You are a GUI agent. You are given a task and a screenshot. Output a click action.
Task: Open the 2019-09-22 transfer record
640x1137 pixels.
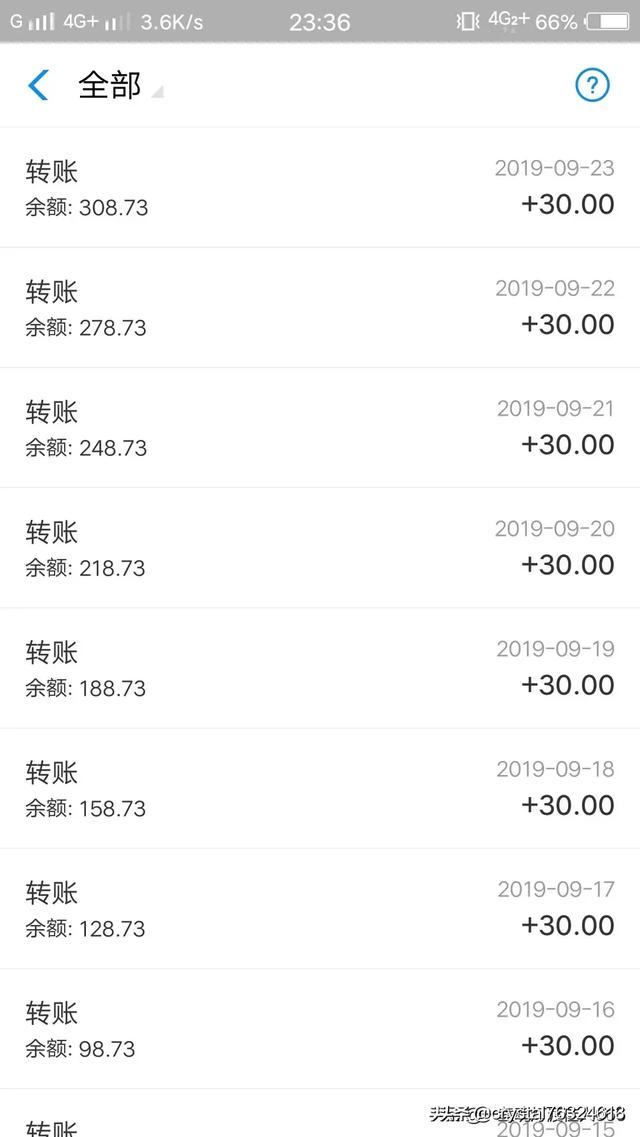pyautogui.click(x=320, y=307)
